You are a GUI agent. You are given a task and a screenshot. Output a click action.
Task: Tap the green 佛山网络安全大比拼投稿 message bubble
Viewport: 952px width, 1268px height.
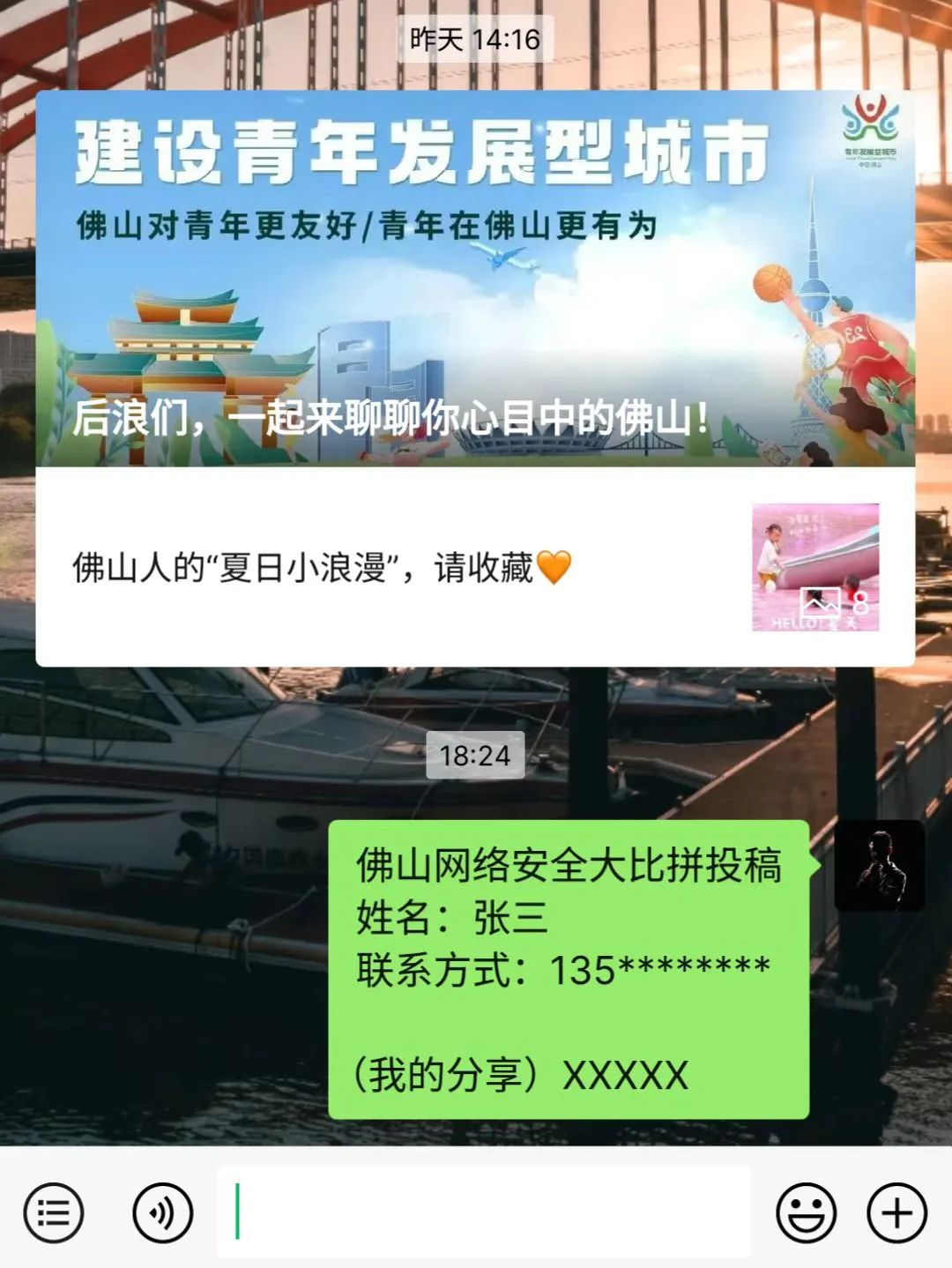coord(569,968)
